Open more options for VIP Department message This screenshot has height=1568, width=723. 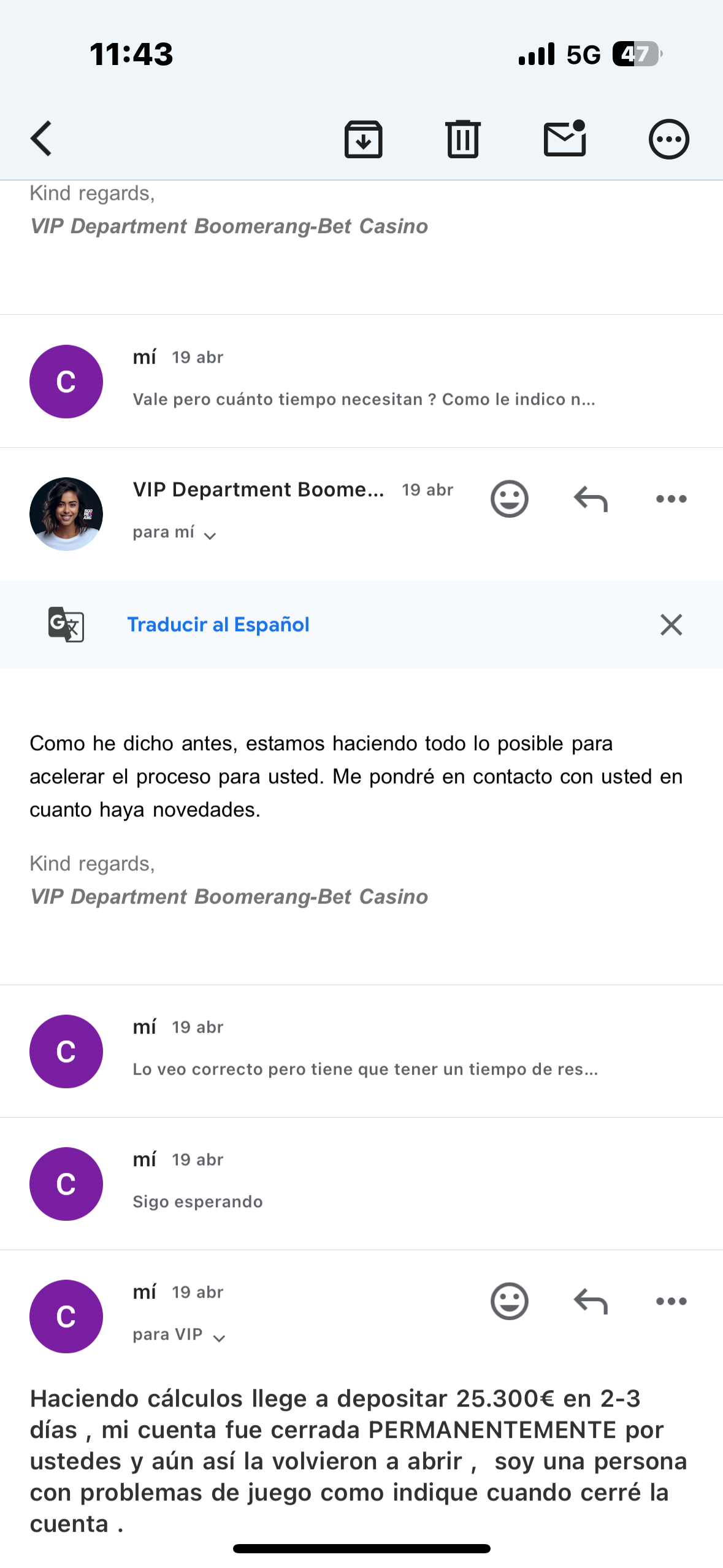[x=671, y=499]
